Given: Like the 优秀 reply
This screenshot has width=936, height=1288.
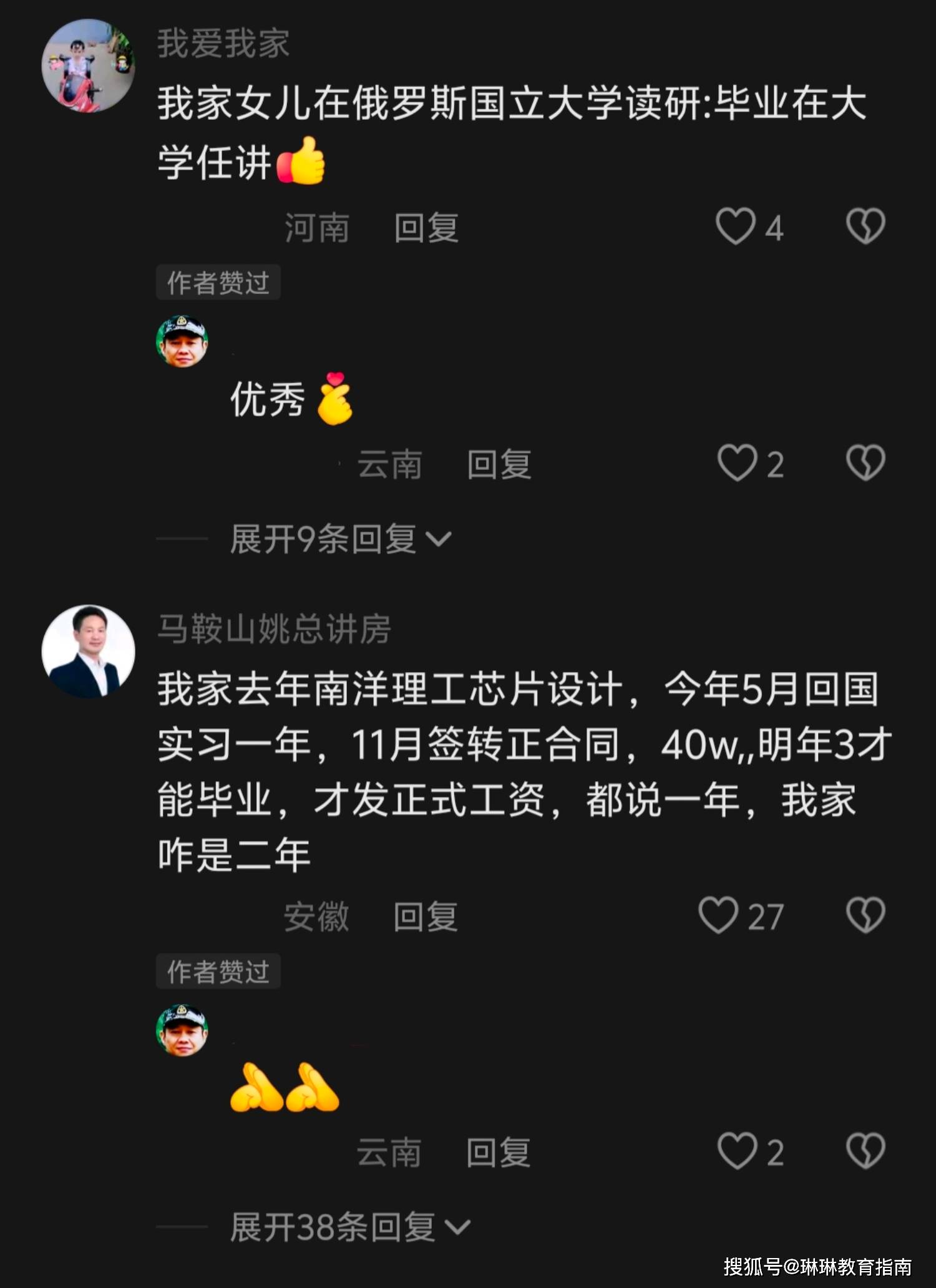Looking at the screenshot, I should coord(737,463).
